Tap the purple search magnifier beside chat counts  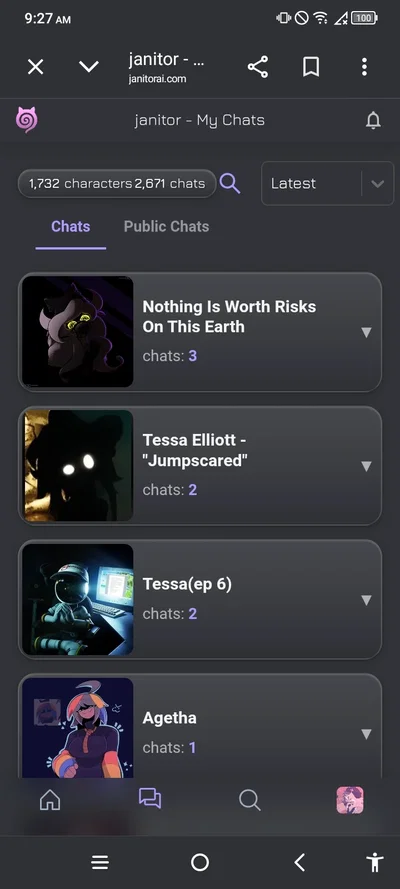229,183
